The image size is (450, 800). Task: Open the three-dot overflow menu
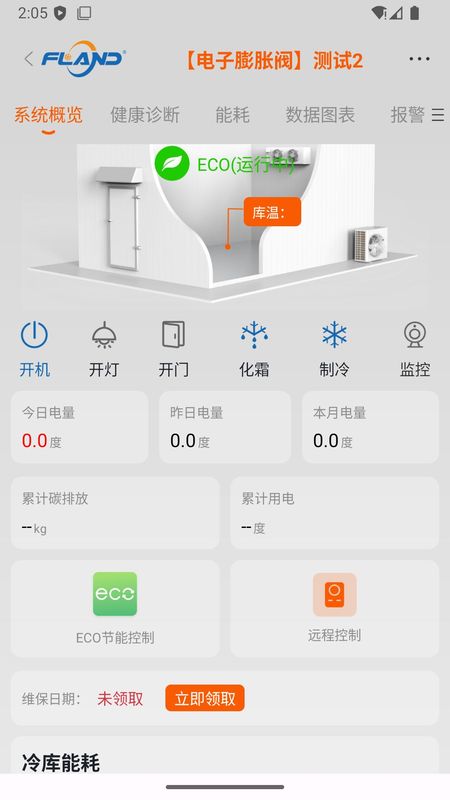tap(419, 59)
